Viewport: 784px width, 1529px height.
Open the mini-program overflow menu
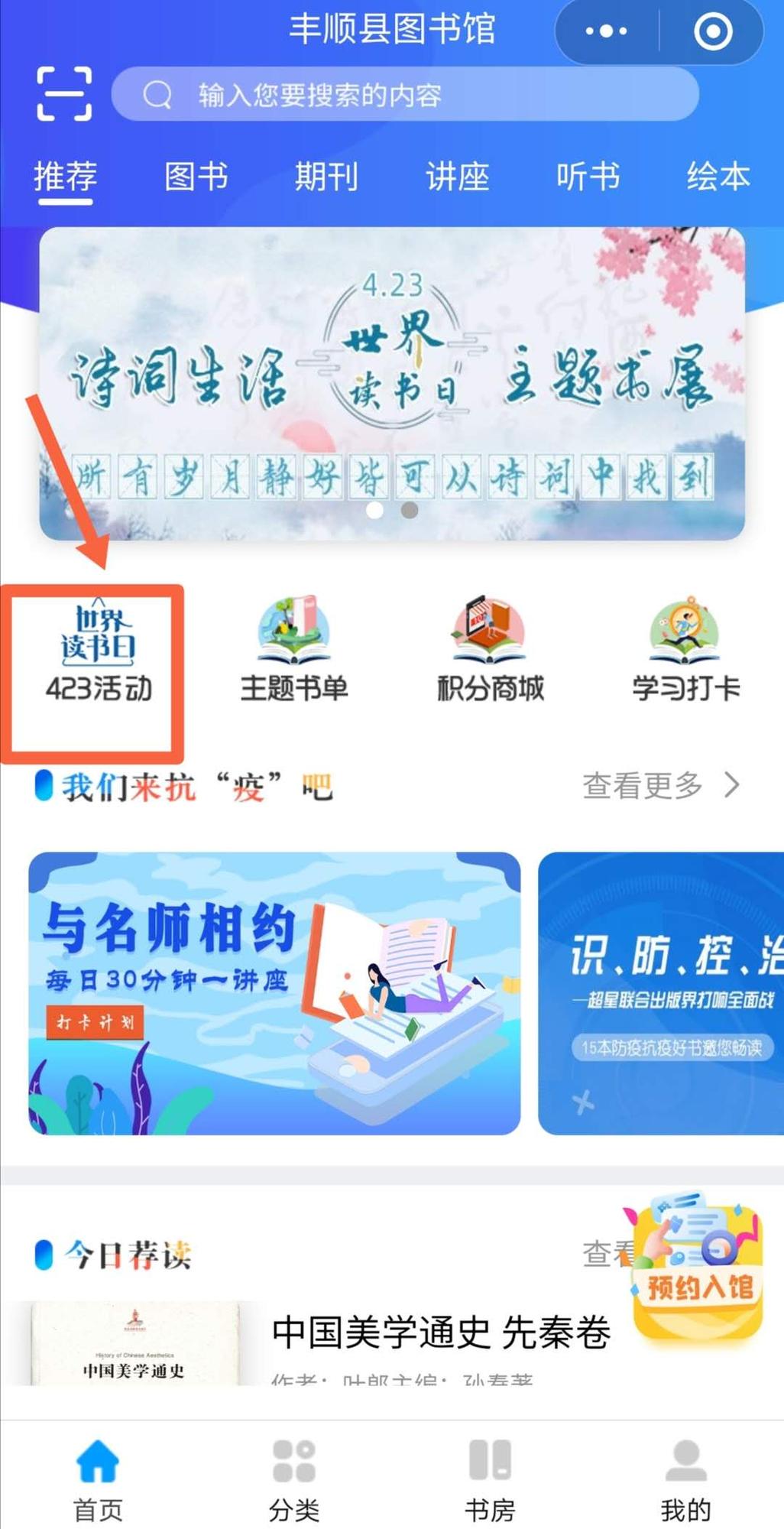[x=607, y=31]
